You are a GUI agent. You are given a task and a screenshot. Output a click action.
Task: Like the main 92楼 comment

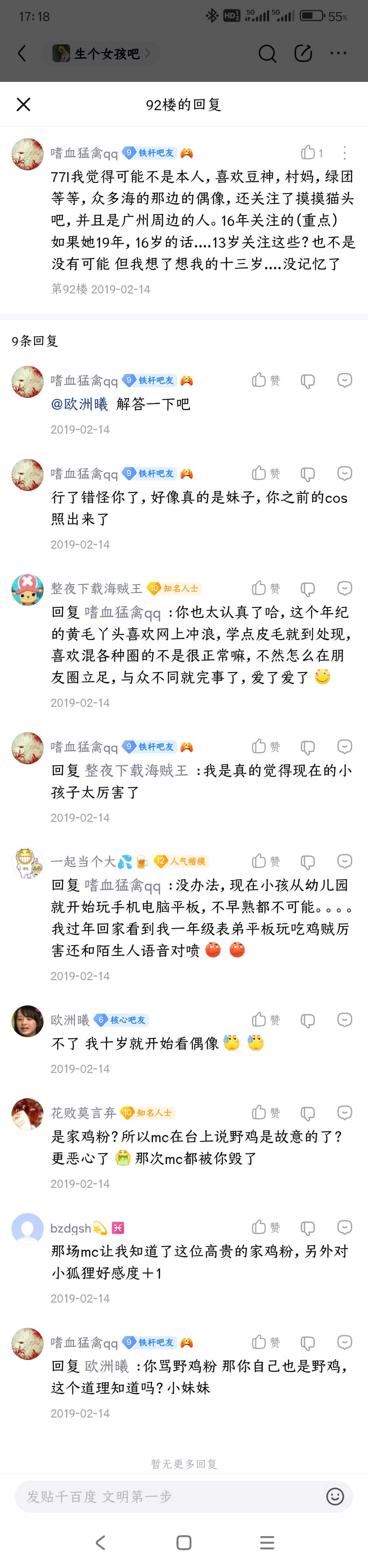tap(309, 152)
